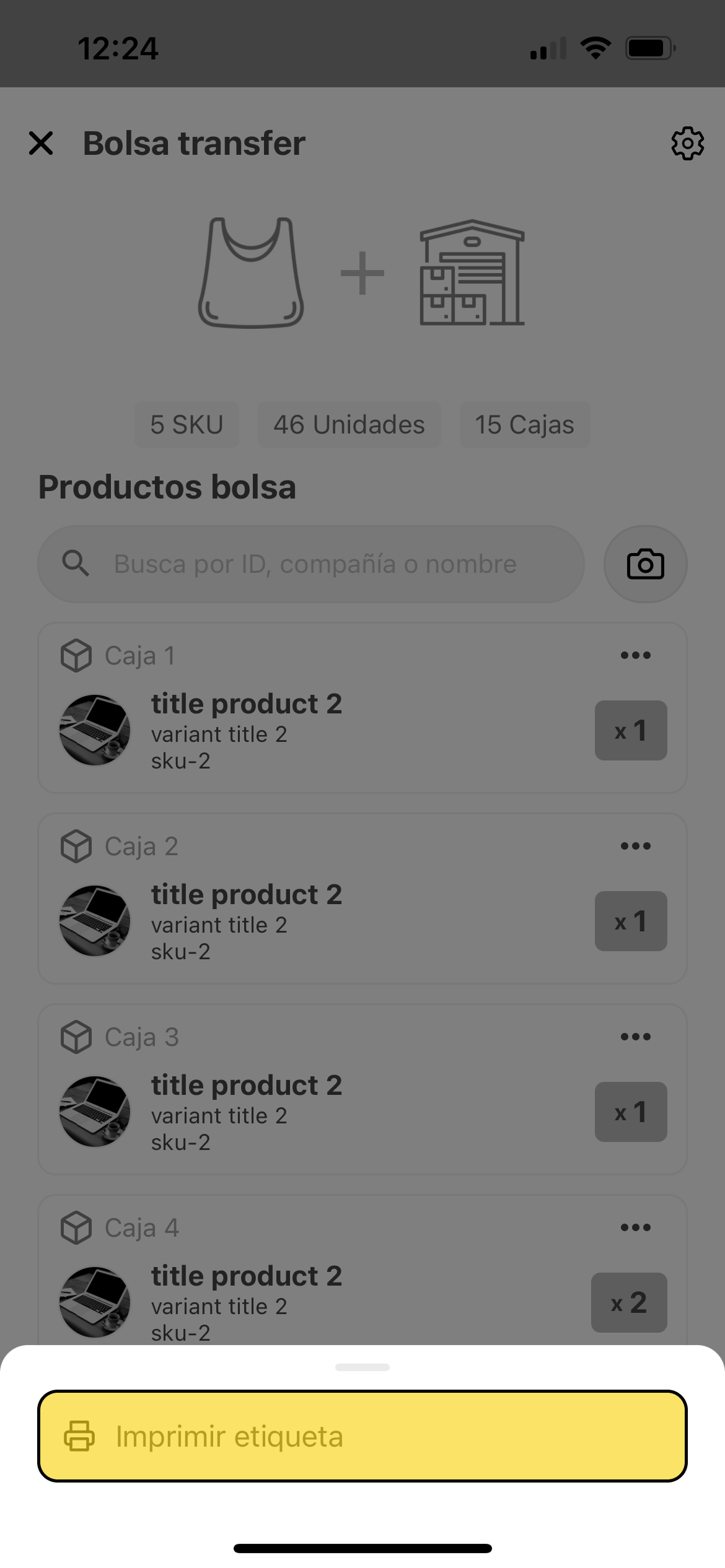
Task: Open the options menu for Caja 2
Action: [x=635, y=846]
